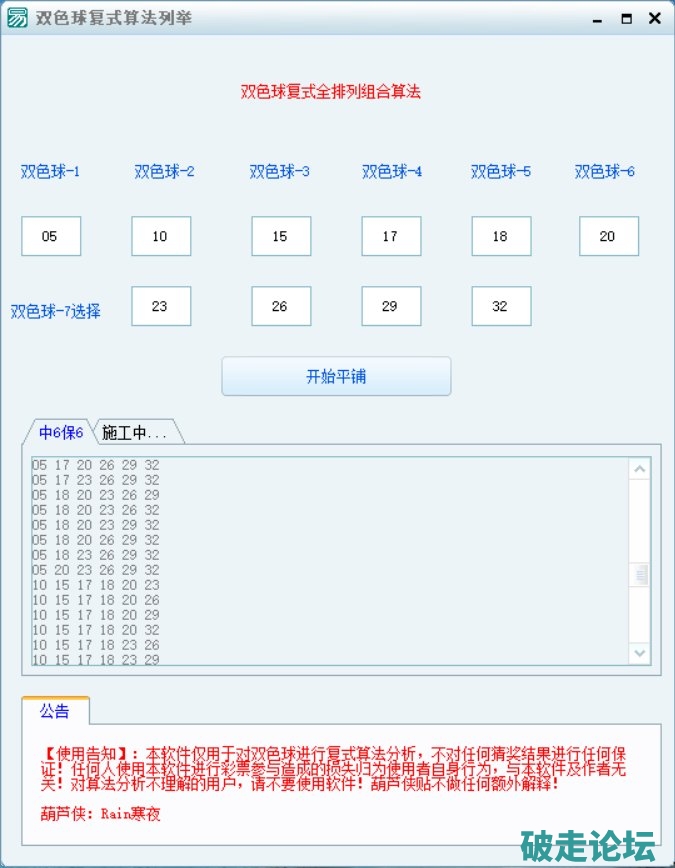Select the 公告 tab
The width and height of the screenshot is (675, 868).
click(x=55, y=711)
